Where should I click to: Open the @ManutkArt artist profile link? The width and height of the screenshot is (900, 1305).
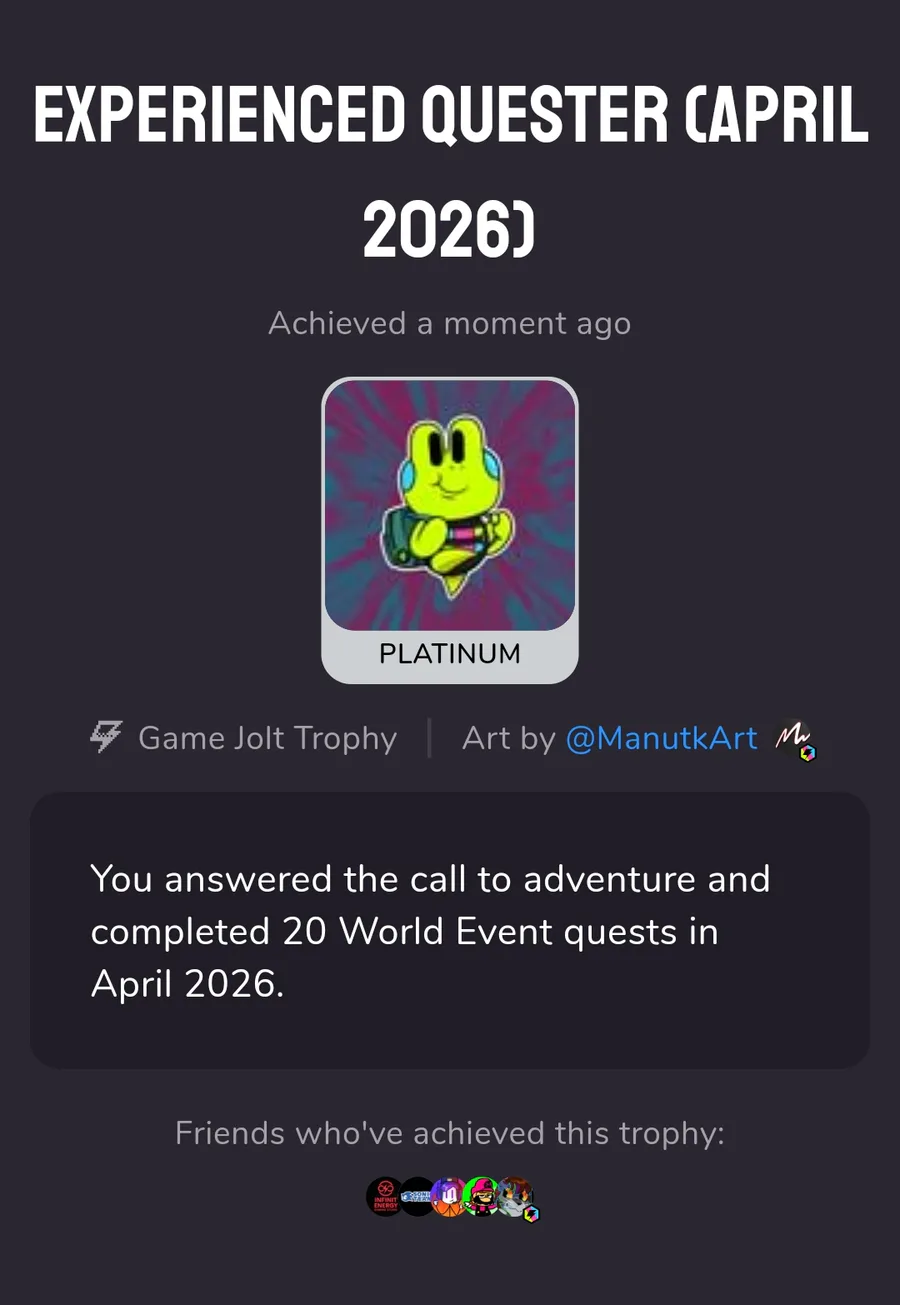point(661,739)
